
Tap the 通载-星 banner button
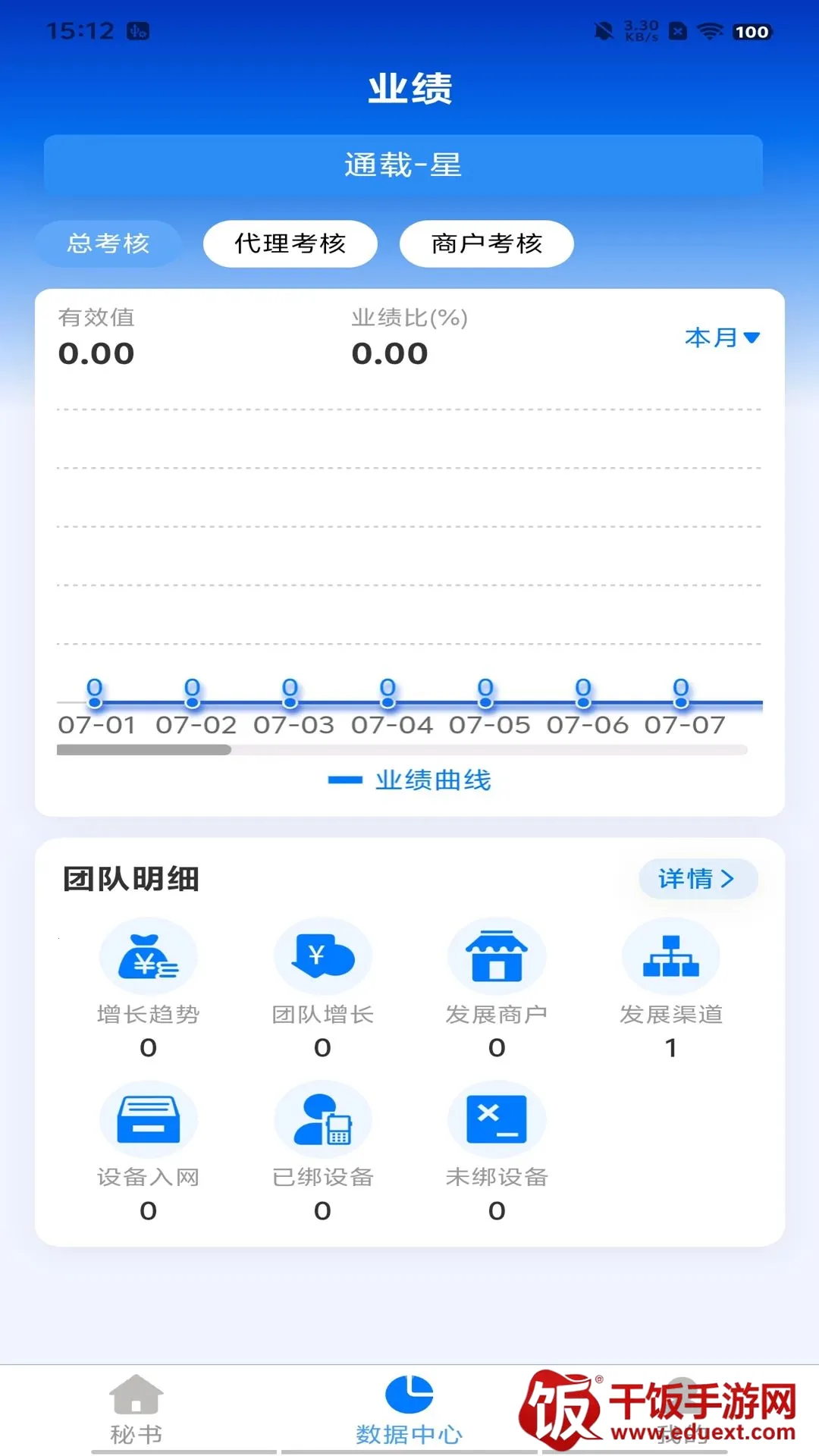coord(403,165)
